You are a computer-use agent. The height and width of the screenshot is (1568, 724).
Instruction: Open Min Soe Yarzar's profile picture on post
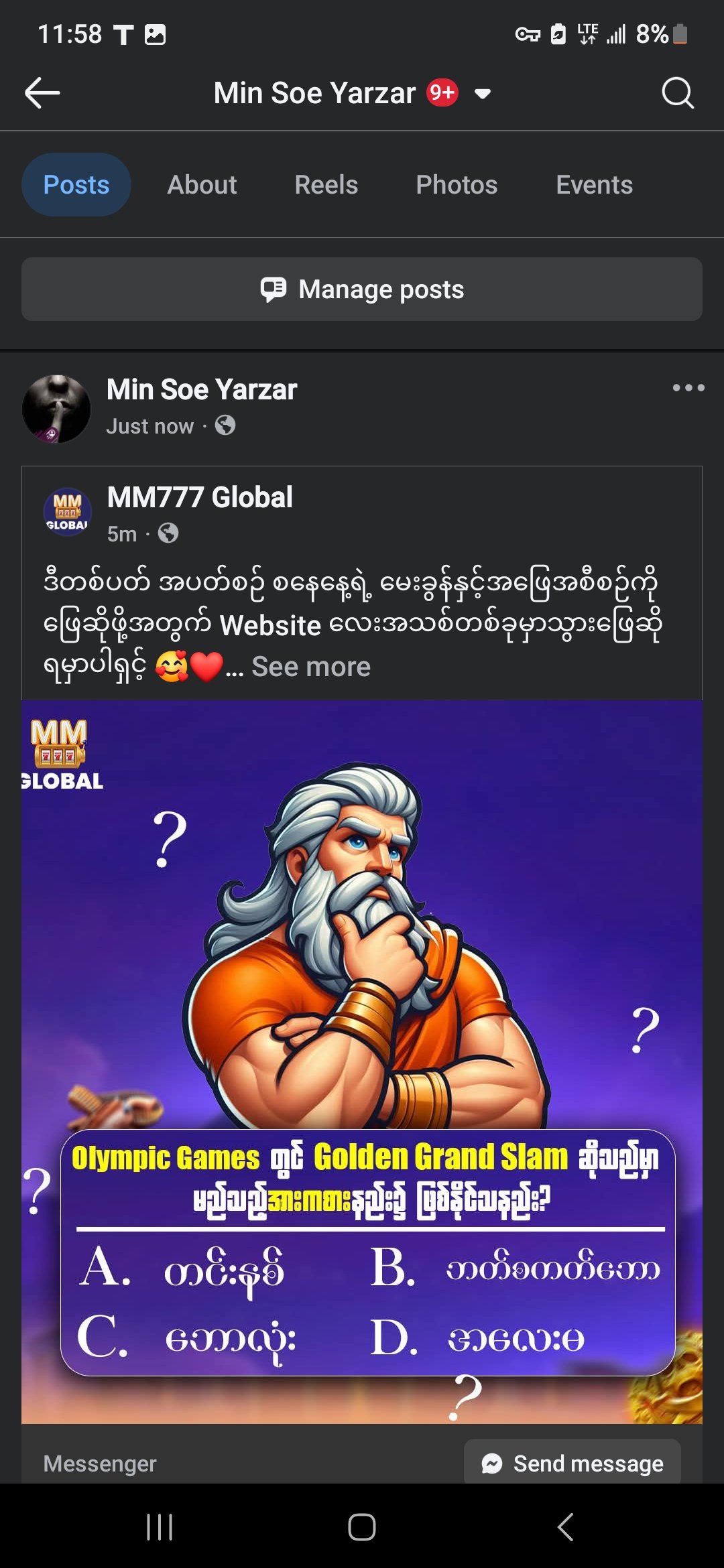pyautogui.click(x=56, y=409)
